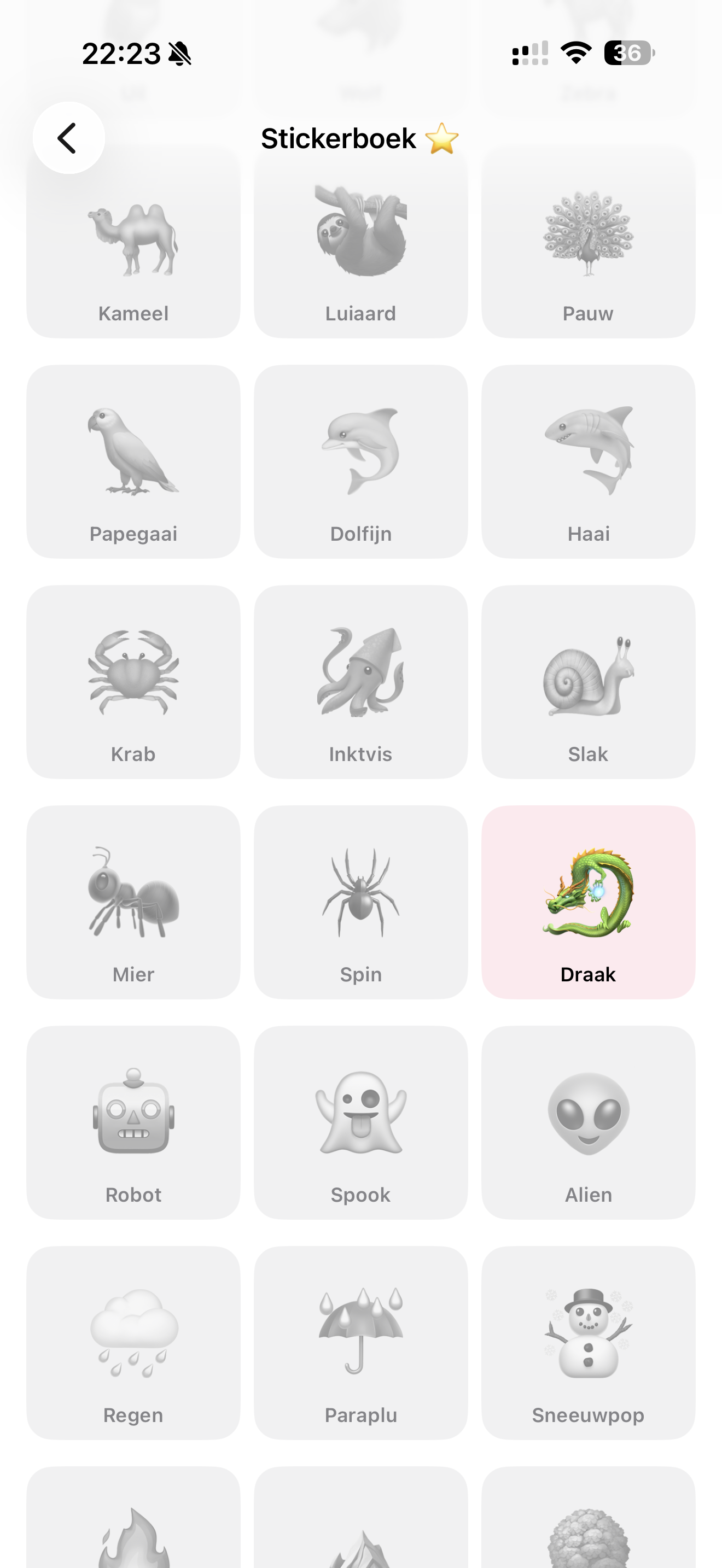
Task: Tap the Krab sticker
Action: tap(133, 682)
